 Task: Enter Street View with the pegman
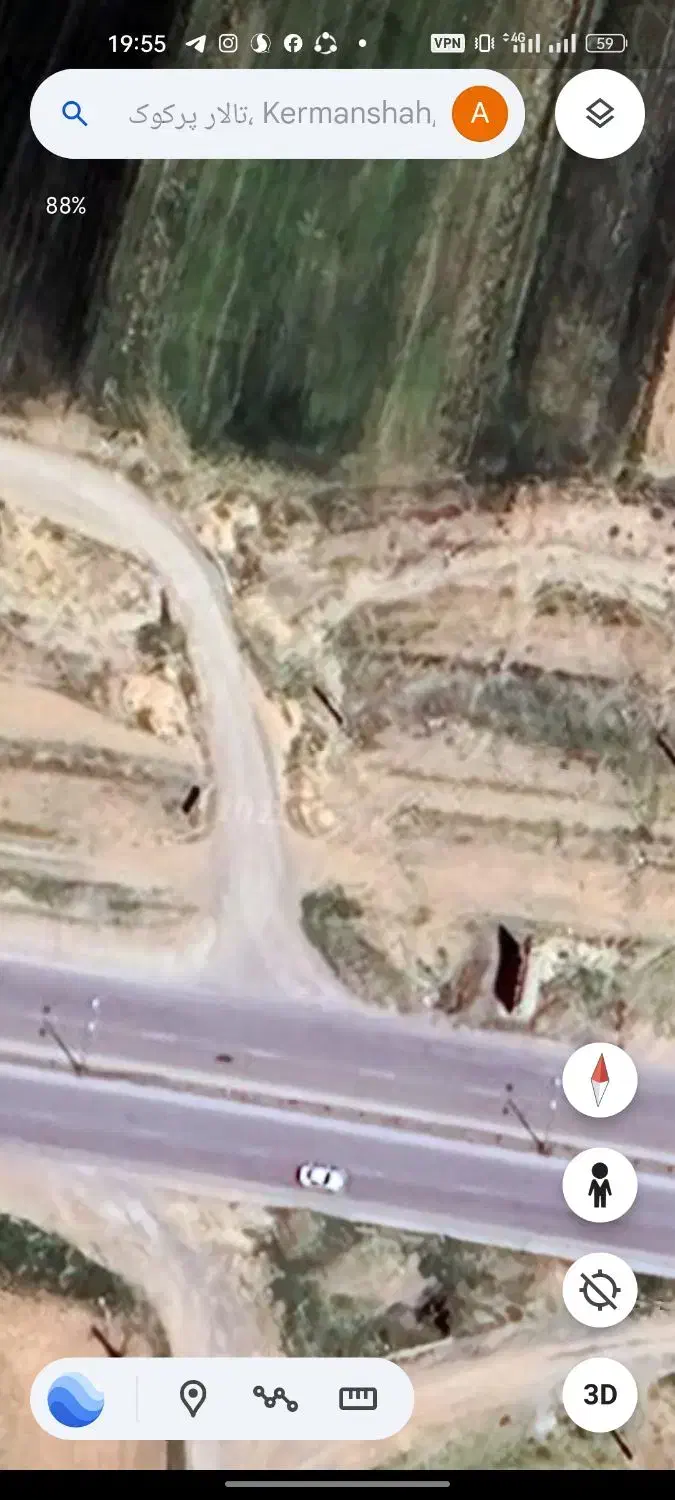click(599, 1185)
